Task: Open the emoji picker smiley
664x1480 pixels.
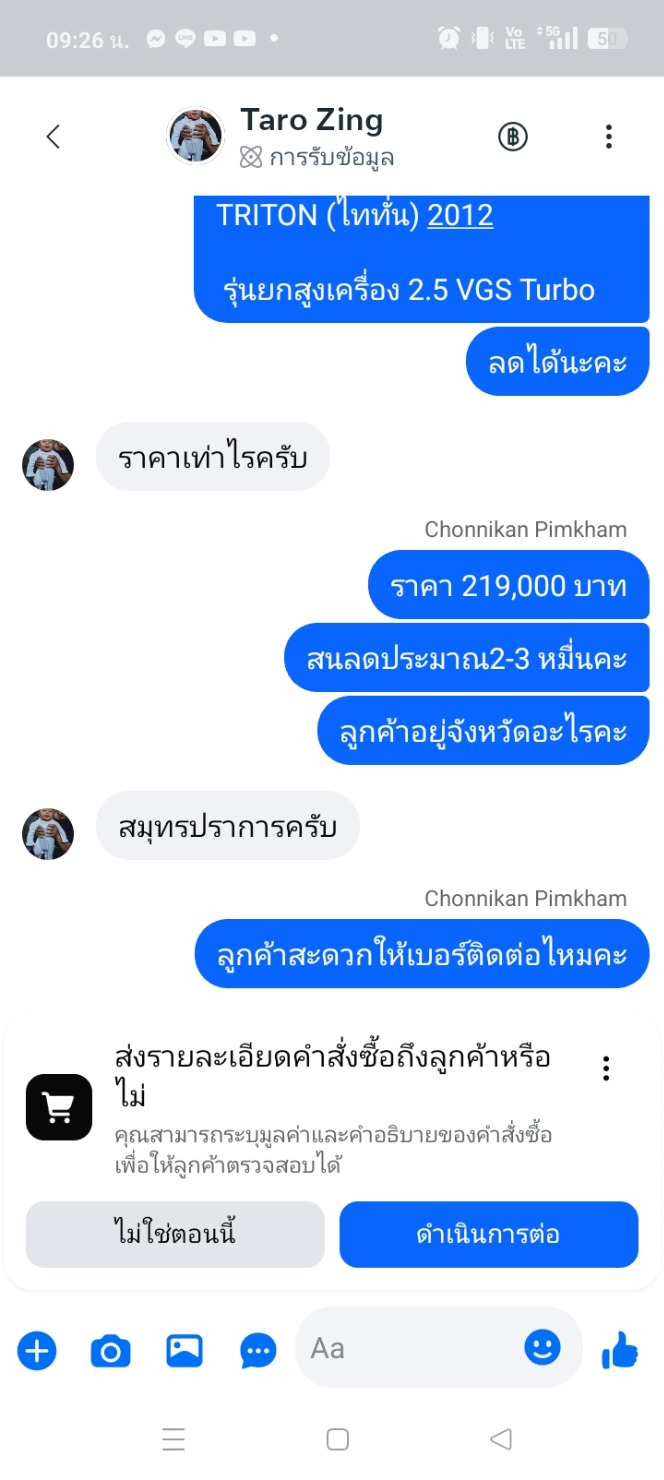Action: tap(543, 1348)
